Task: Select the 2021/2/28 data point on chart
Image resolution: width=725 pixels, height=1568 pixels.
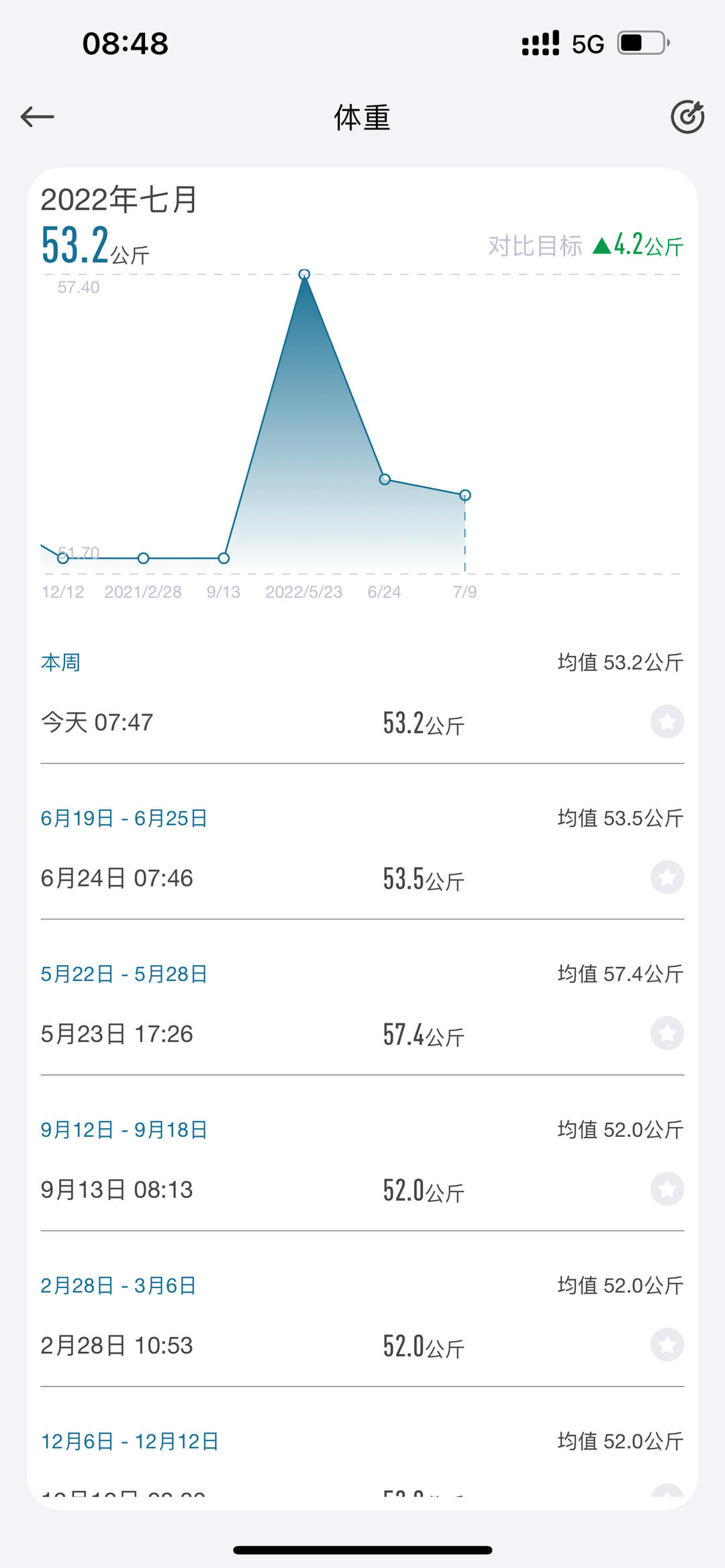Action: pos(143,558)
